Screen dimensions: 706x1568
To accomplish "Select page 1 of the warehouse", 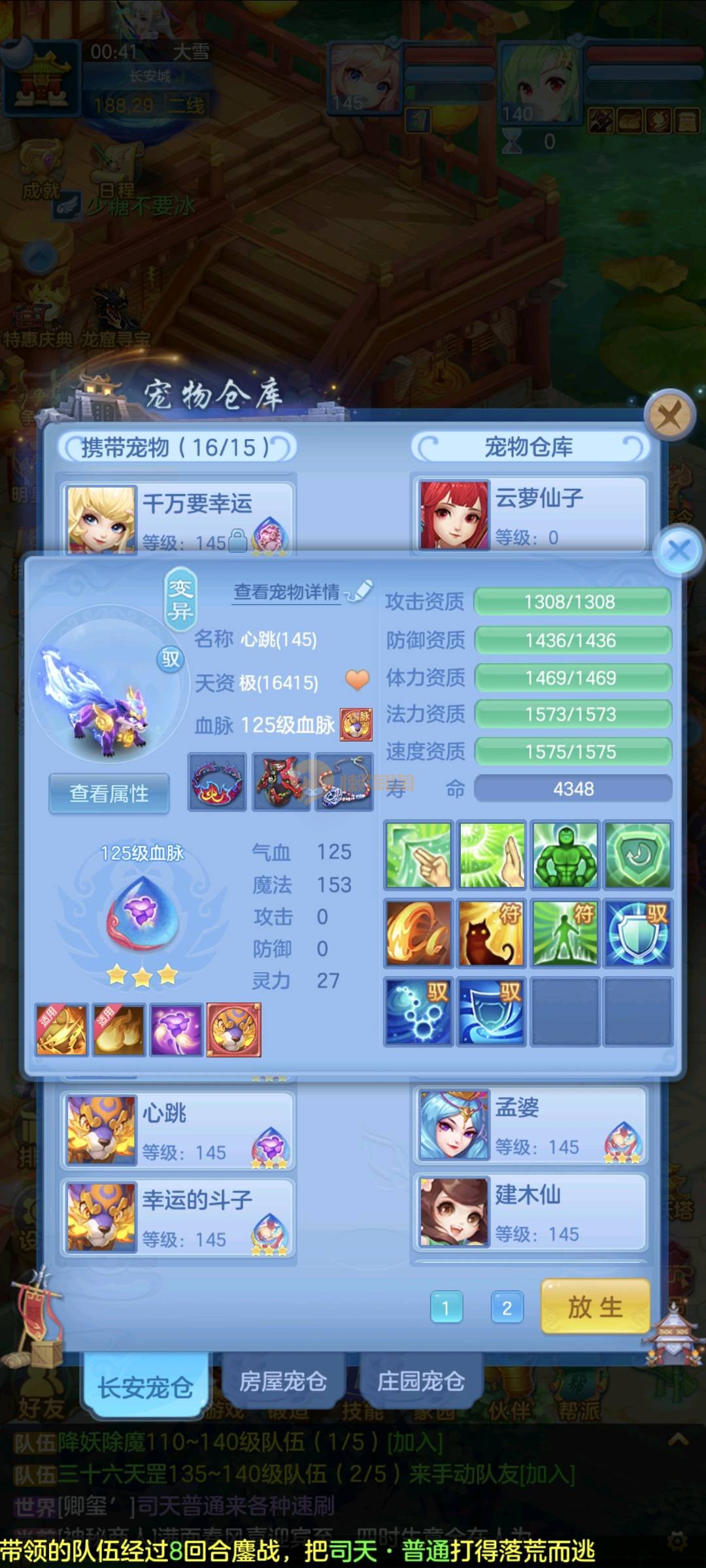I will (446, 1307).
